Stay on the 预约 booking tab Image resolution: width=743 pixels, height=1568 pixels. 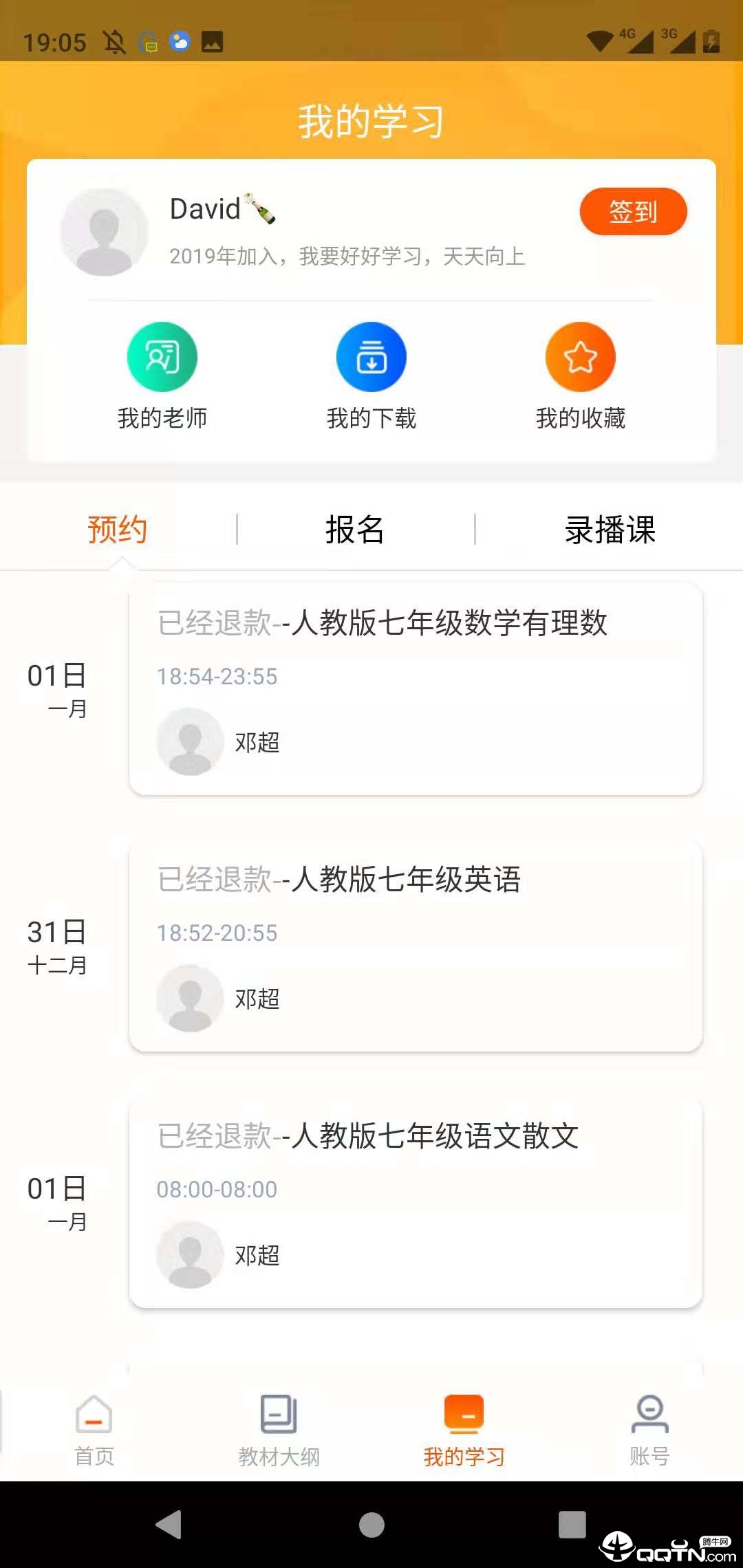[x=116, y=530]
